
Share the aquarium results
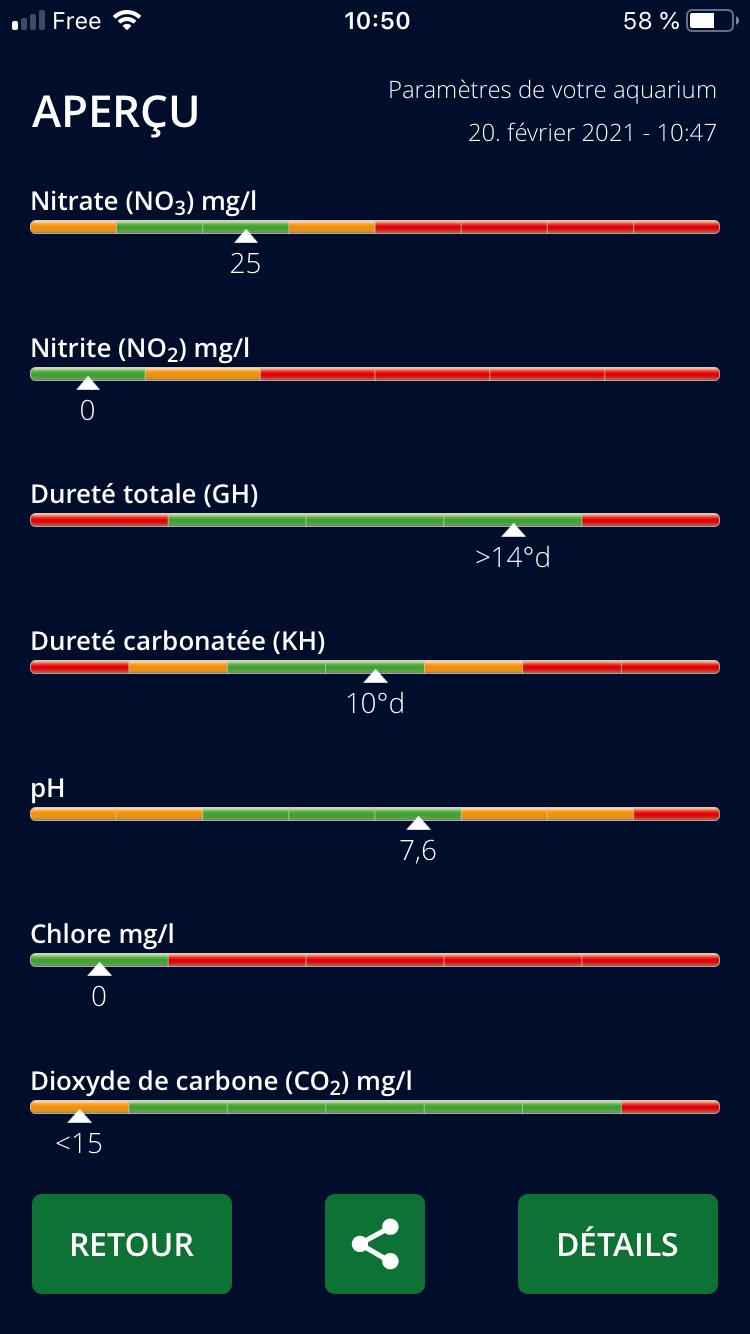375,1244
